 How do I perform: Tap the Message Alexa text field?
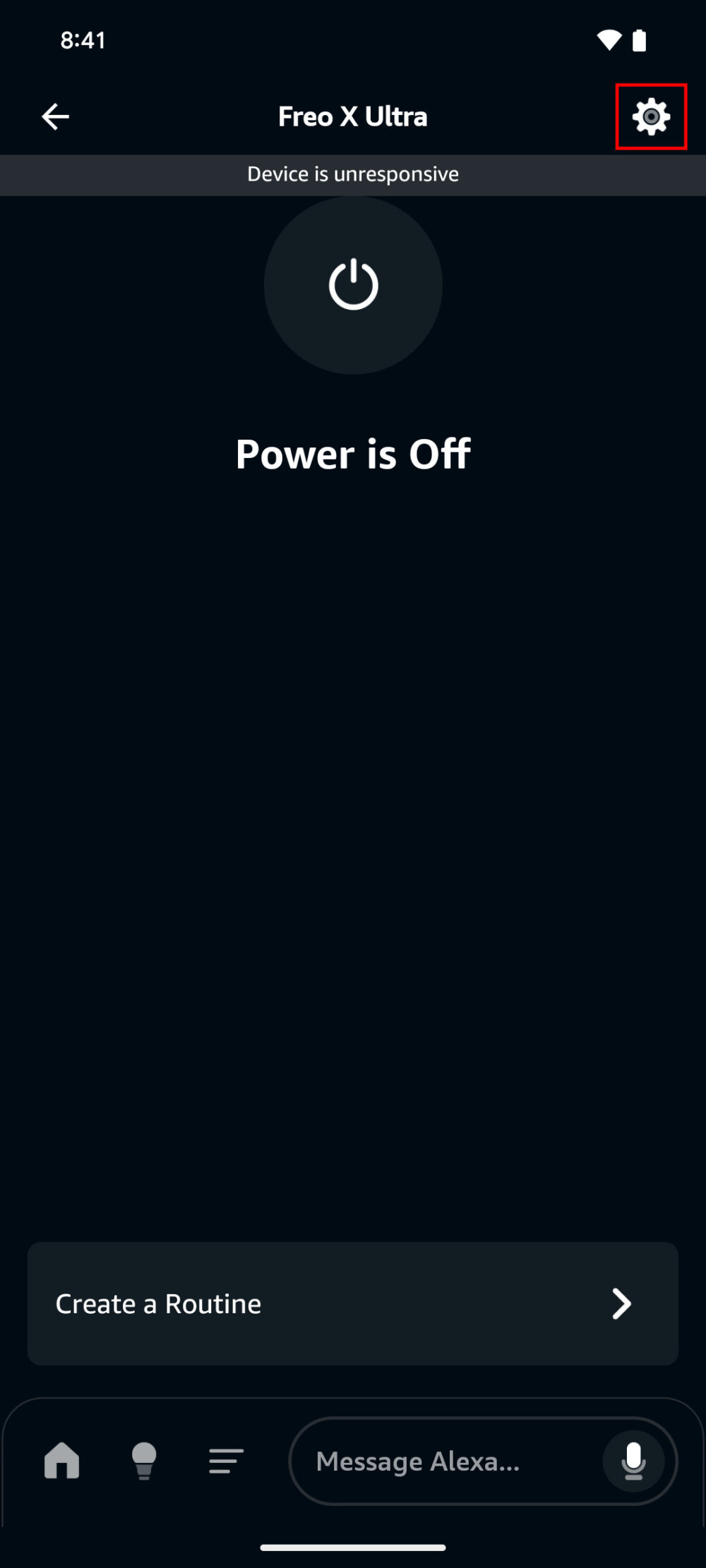pyautogui.click(x=445, y=1461)
